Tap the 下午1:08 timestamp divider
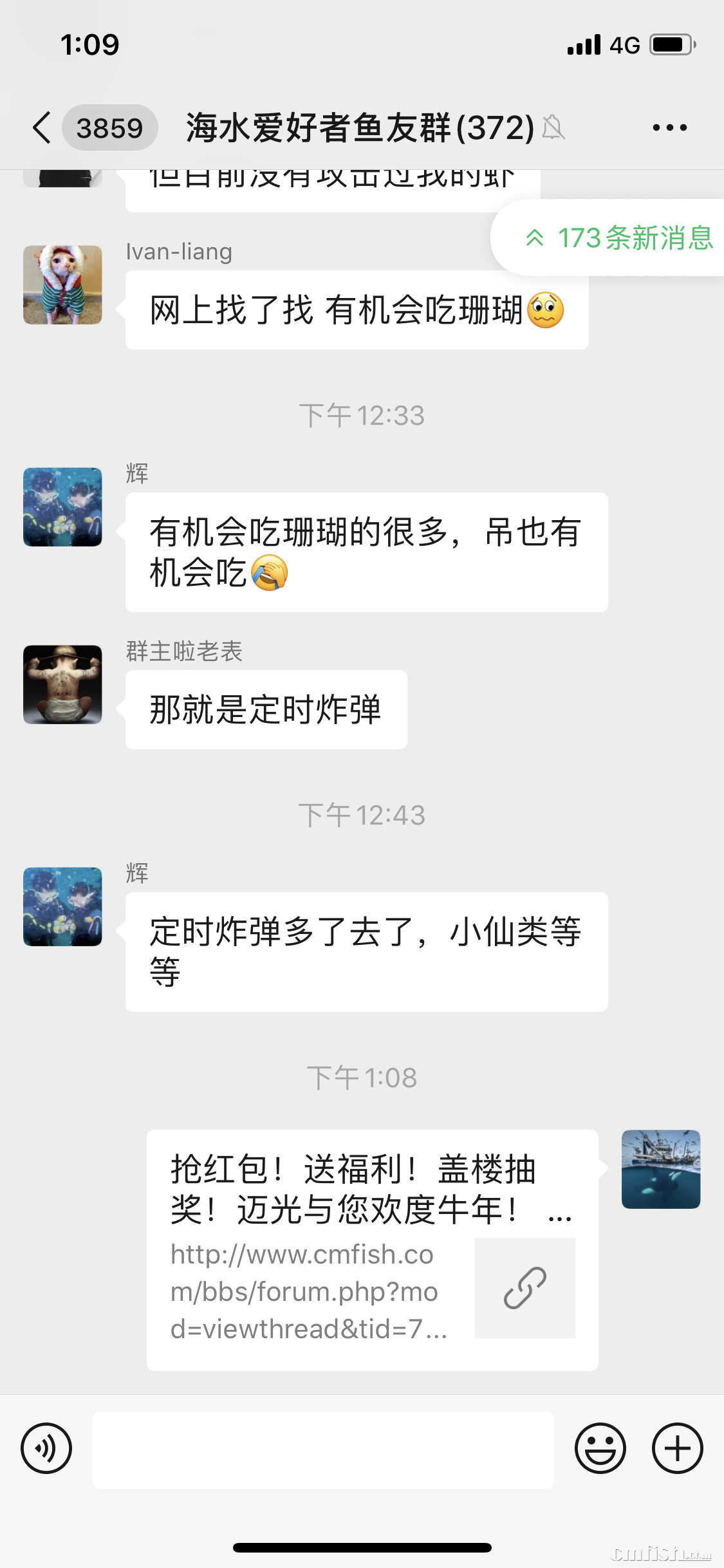This screenshot has width=724, height=1568. [362, 1076]
